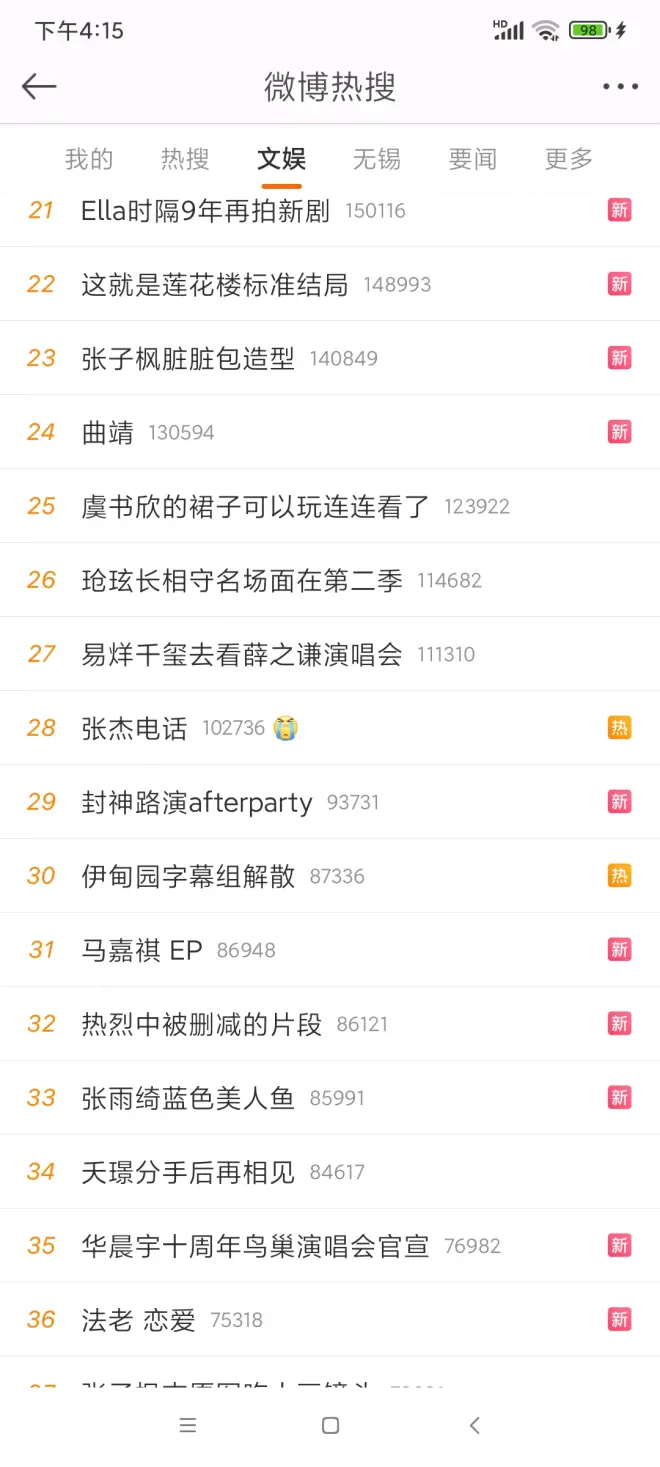Open topic 华晨宇十周年鸟巢演唱会官宣
Viewport: 660px width, 1467px height.
click(x=255, y=1247)
